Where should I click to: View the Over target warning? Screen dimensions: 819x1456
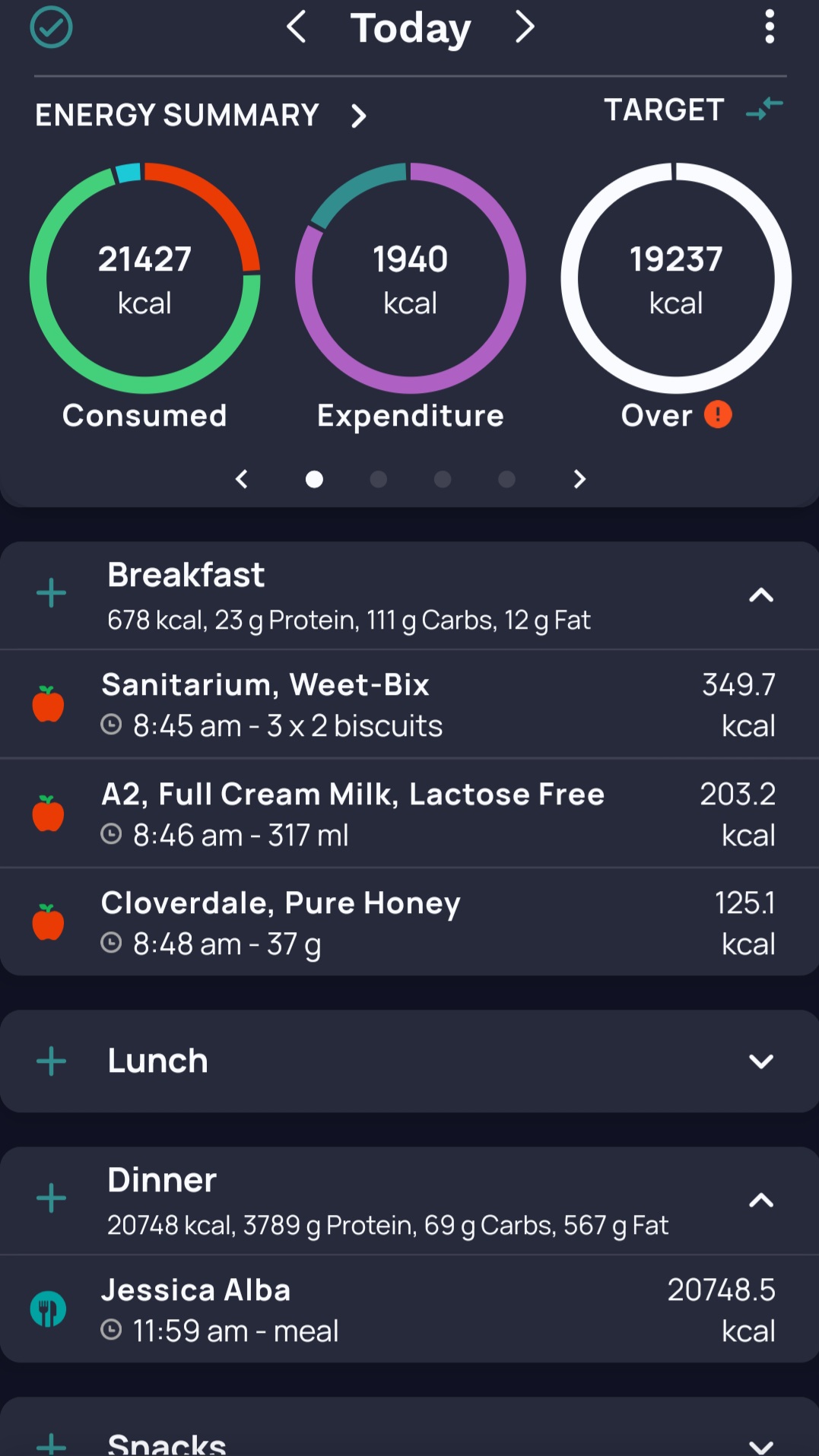coord(718,415)
